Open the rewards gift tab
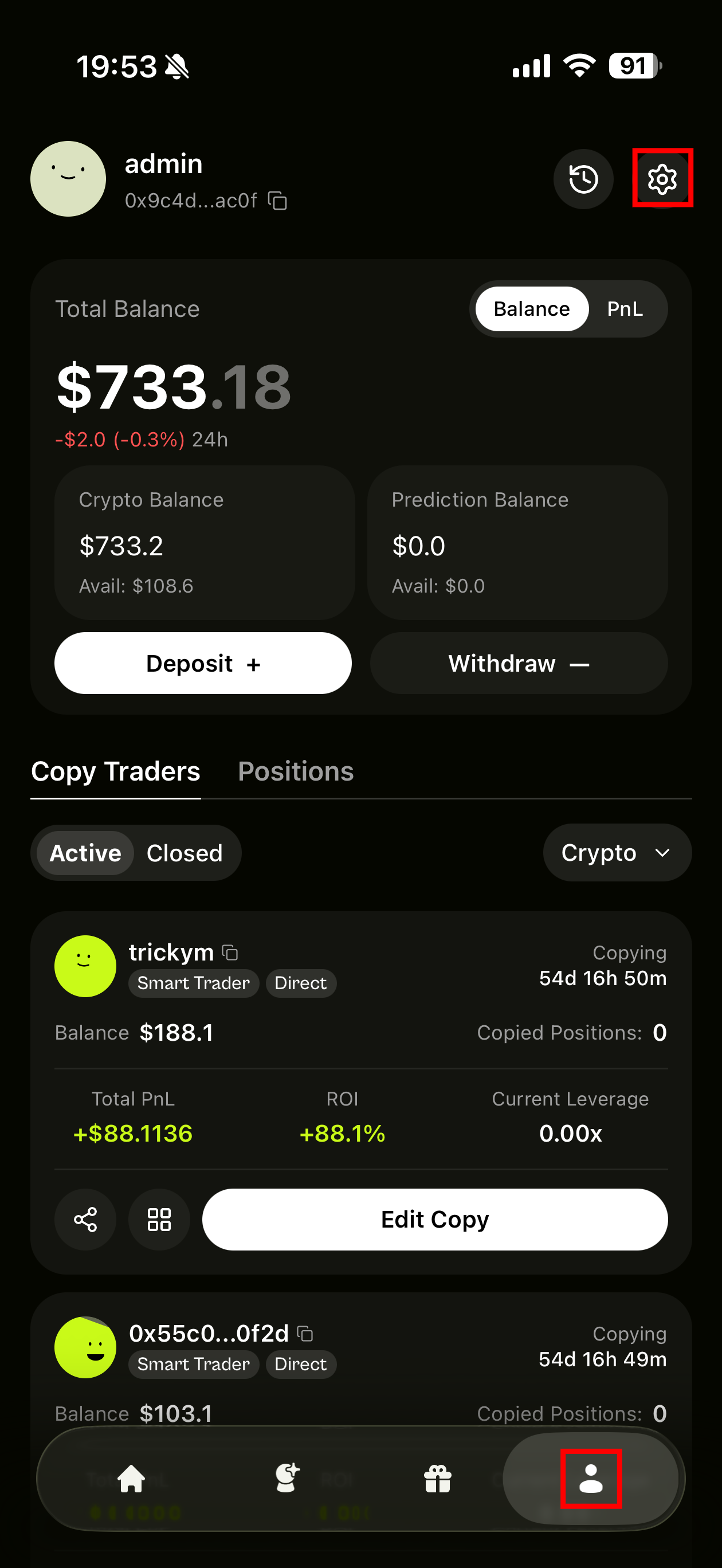The width and height of the screenshot is (722, 1568). pos(438,1479)
